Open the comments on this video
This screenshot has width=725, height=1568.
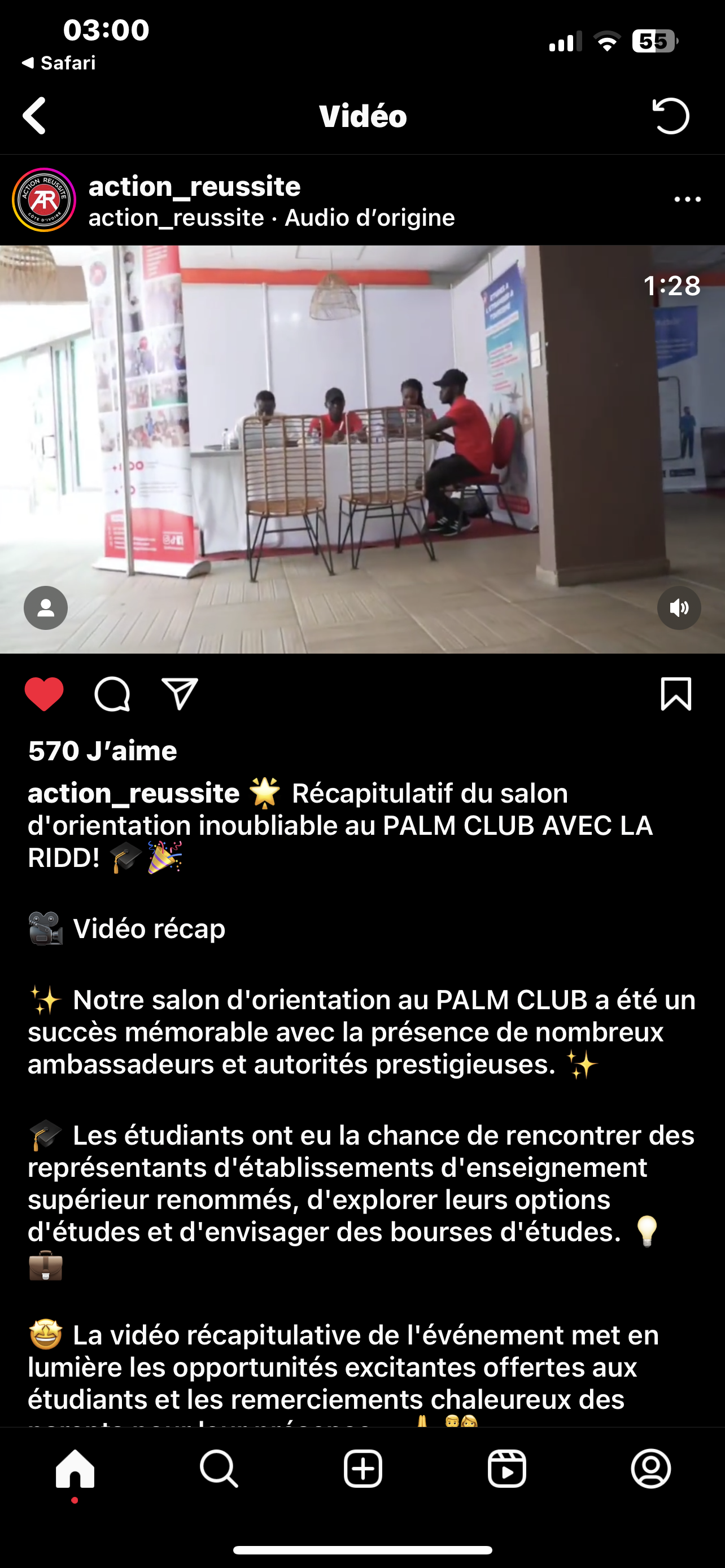coord(112,694)
